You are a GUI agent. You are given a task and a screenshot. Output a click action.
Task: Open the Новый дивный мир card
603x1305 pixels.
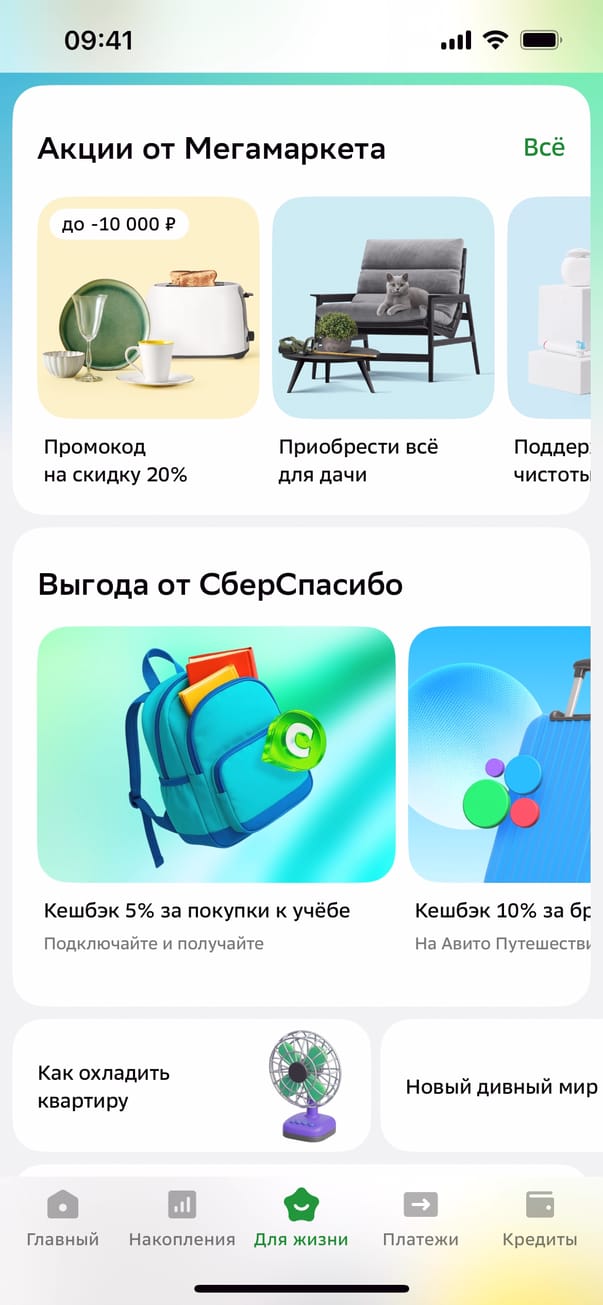[x=496, y=1086]
